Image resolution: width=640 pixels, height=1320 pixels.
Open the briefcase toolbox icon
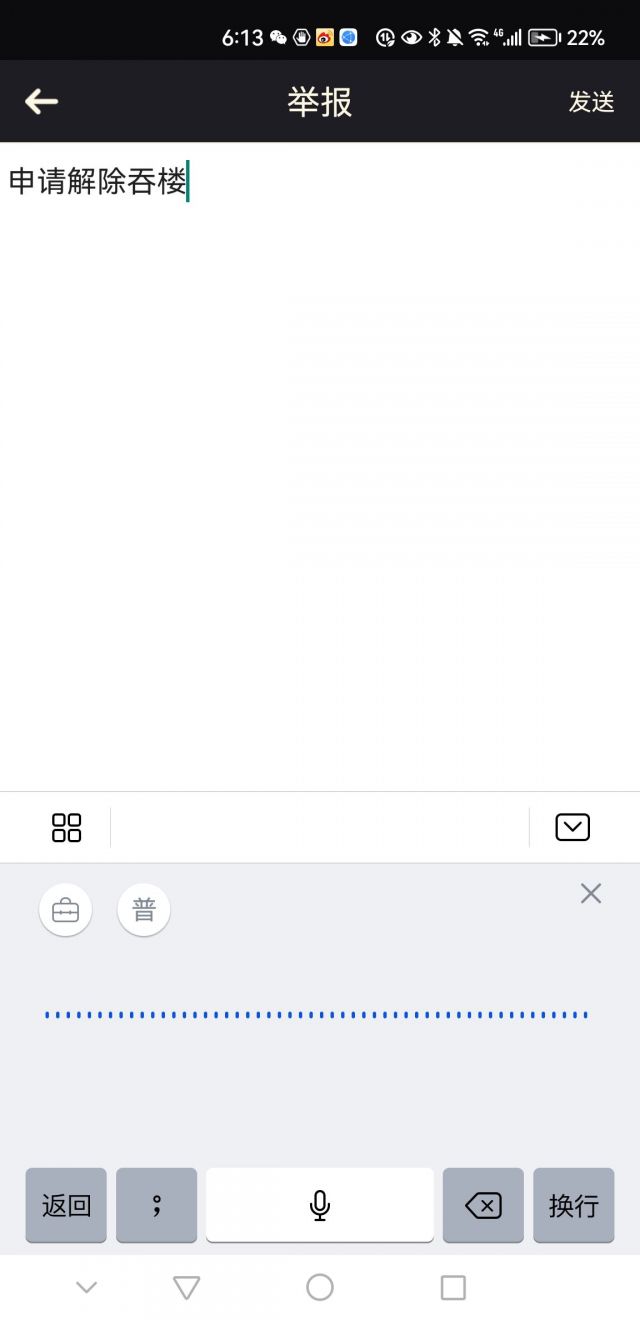point(65,910)
